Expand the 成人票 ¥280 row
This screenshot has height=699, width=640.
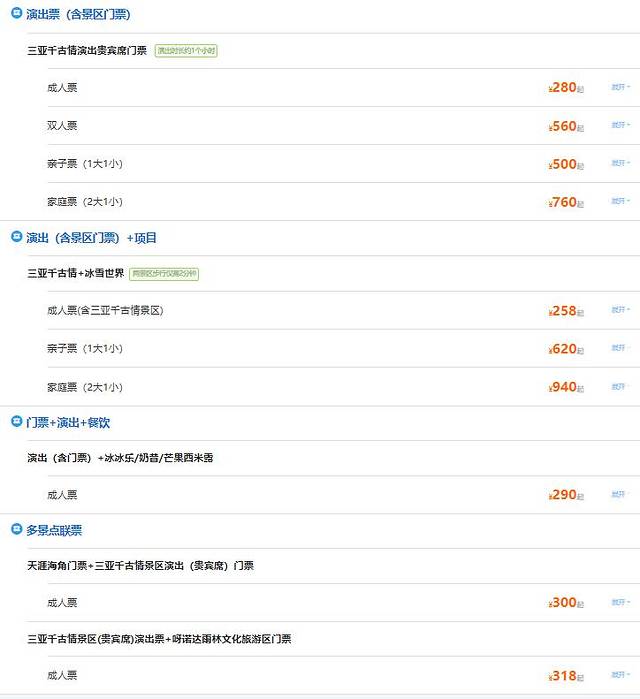point(621,88)
